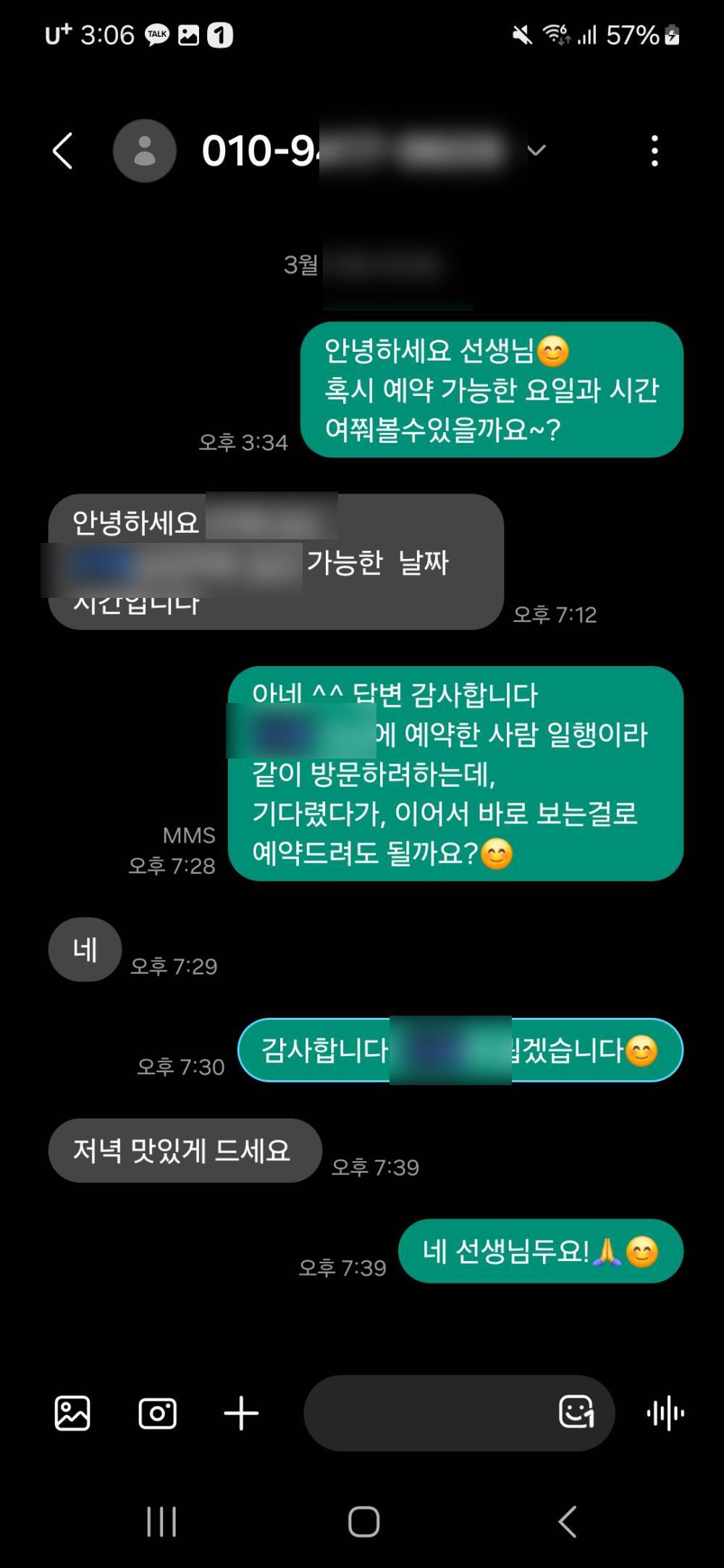
Task: Record a voice message
Action: (x=665, y=1413)
